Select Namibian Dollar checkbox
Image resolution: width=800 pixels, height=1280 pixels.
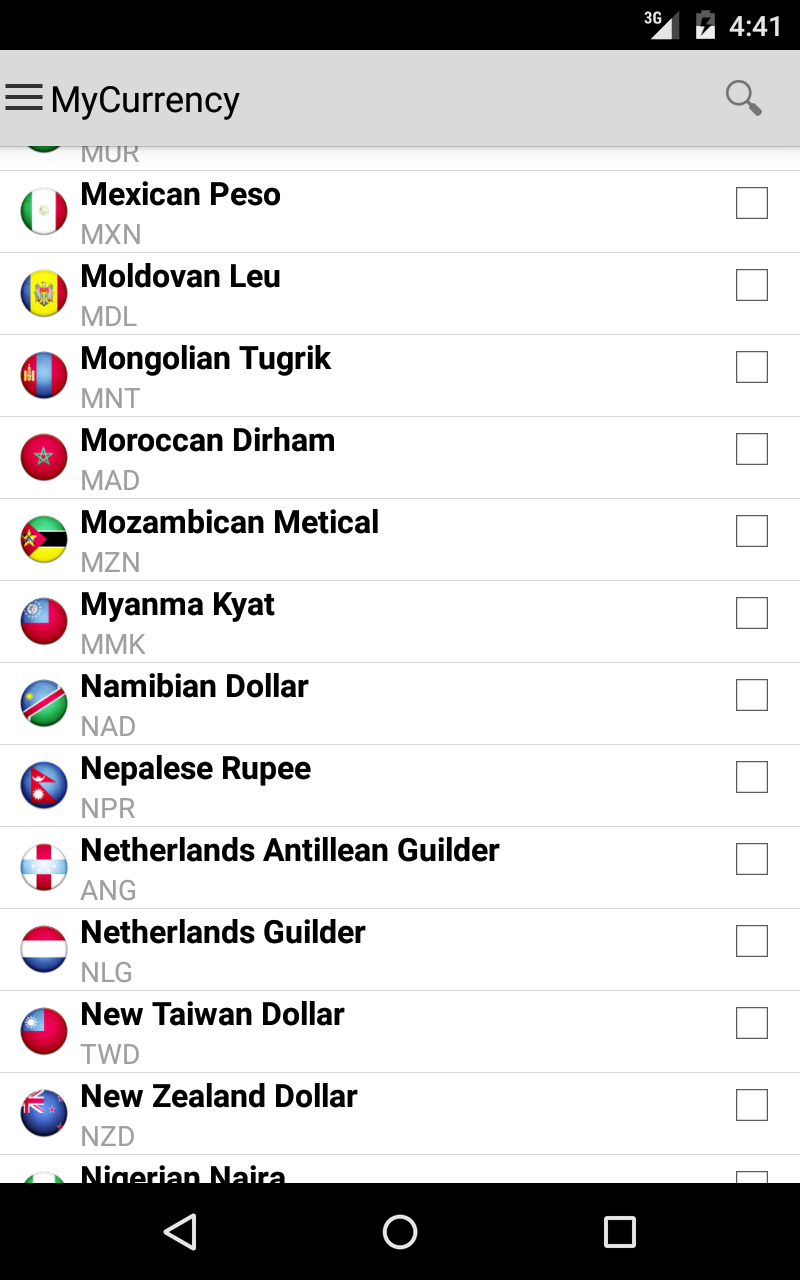coord(752,695)
